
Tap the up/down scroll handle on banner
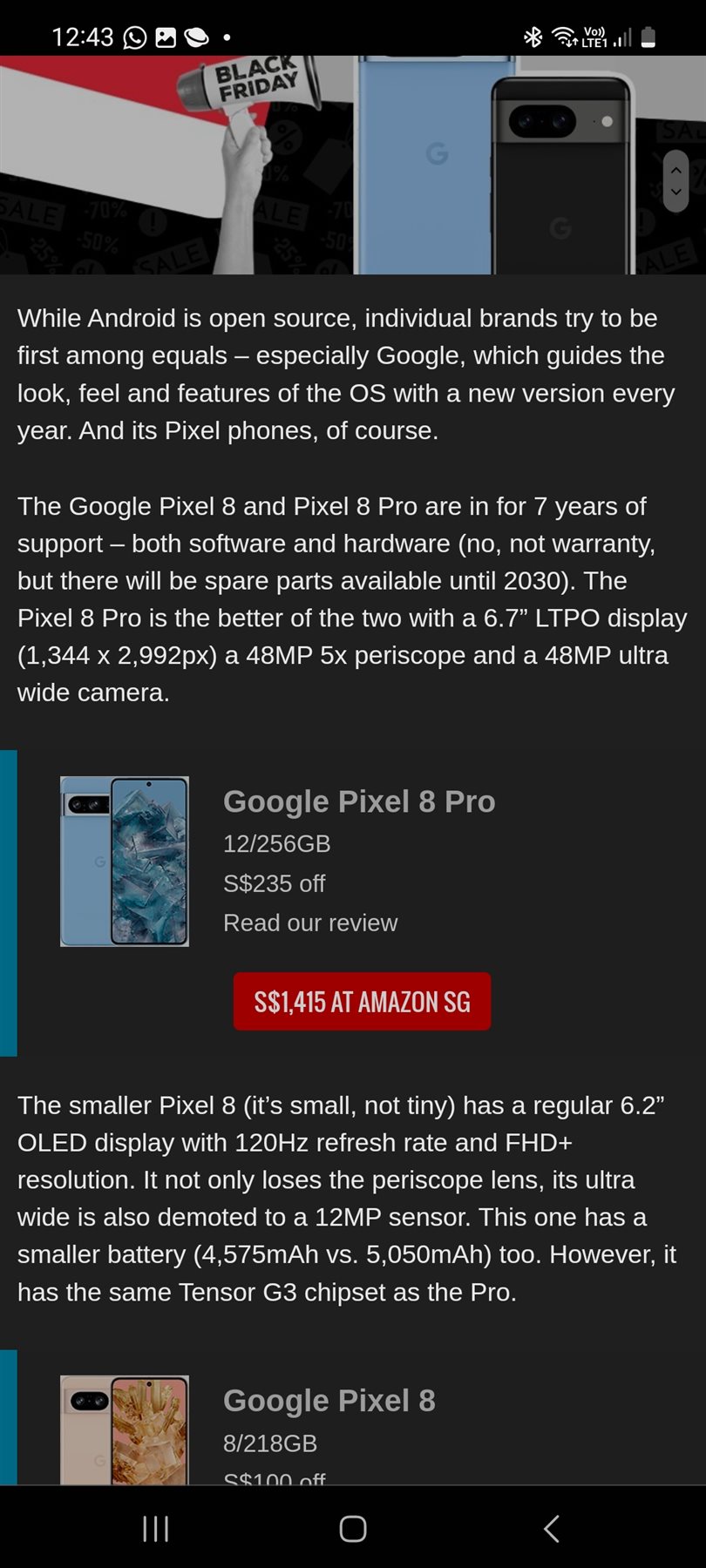tap(675, 181)
